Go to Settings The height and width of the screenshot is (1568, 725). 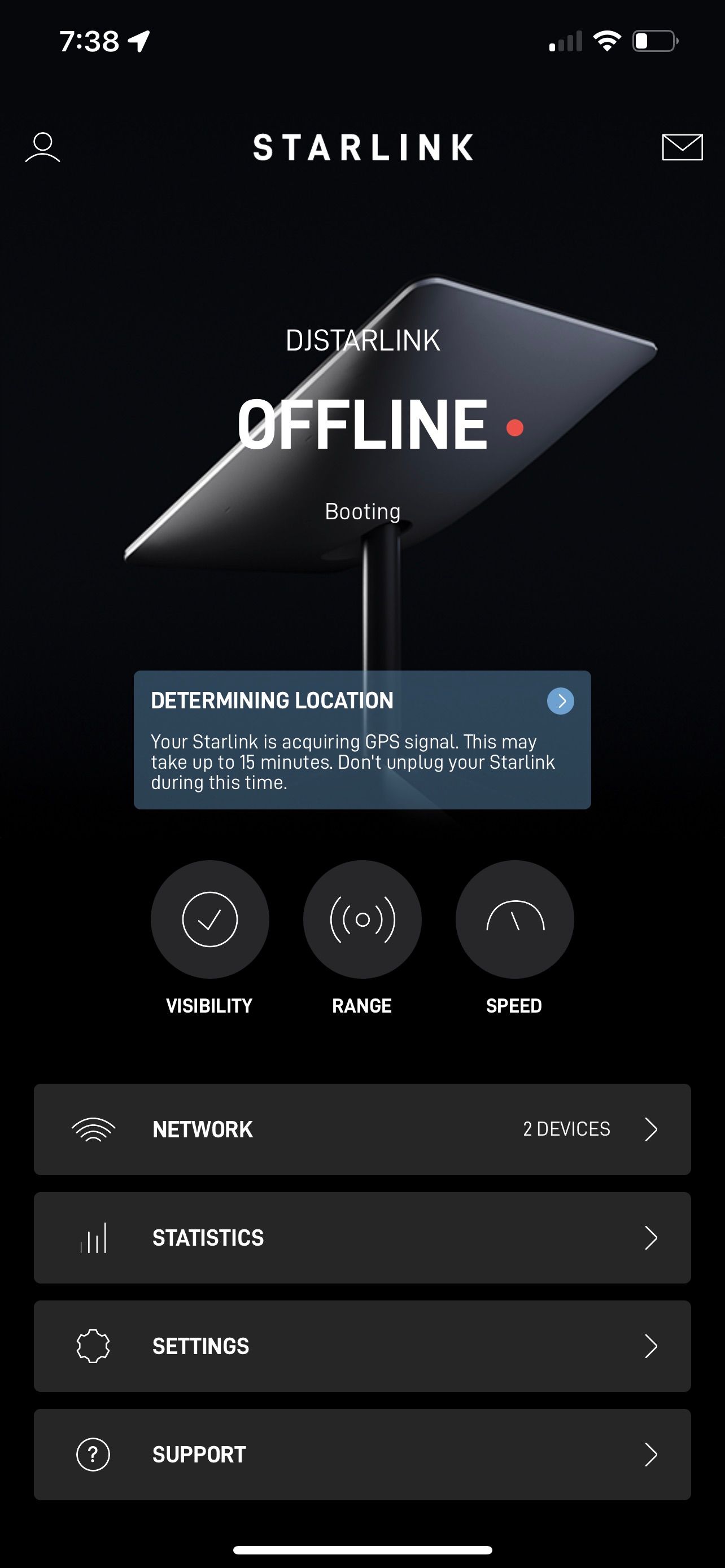(x=362, y=1346)
